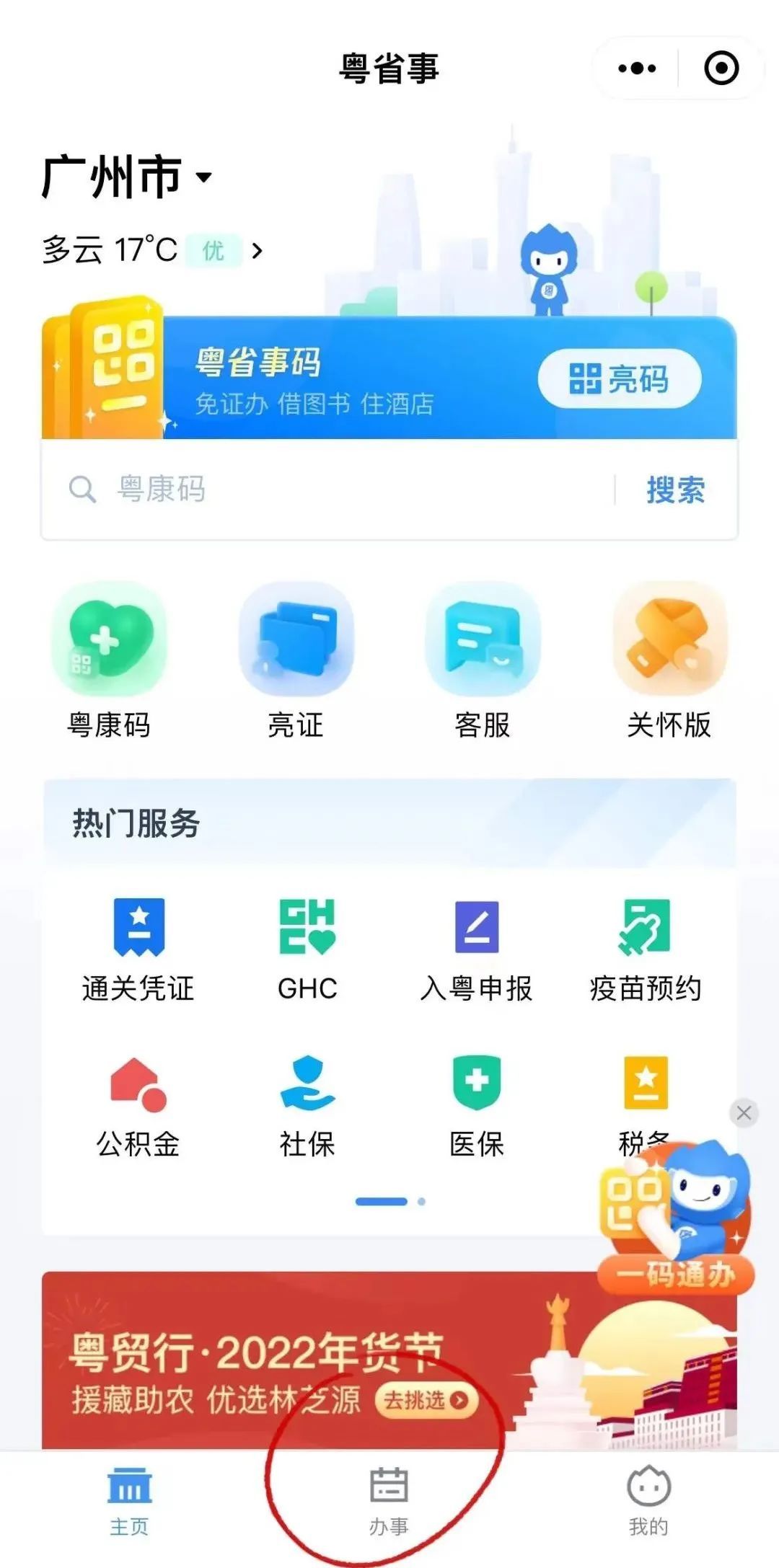Open the weather details chevron
The width and height of the screenshot is (779, 1568).
tap(257, 251)
